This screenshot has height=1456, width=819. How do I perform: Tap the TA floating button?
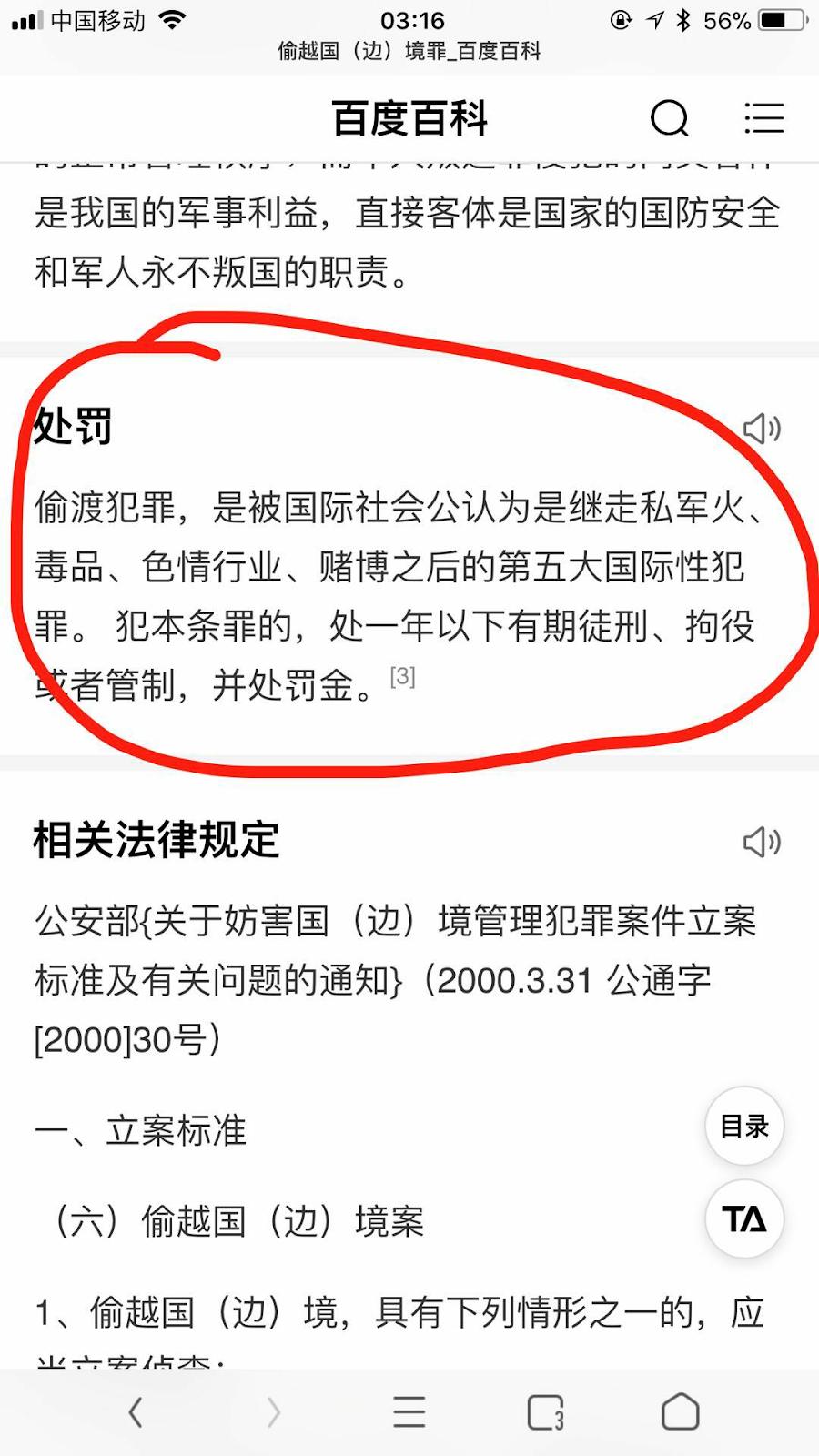click(744, 1219)
